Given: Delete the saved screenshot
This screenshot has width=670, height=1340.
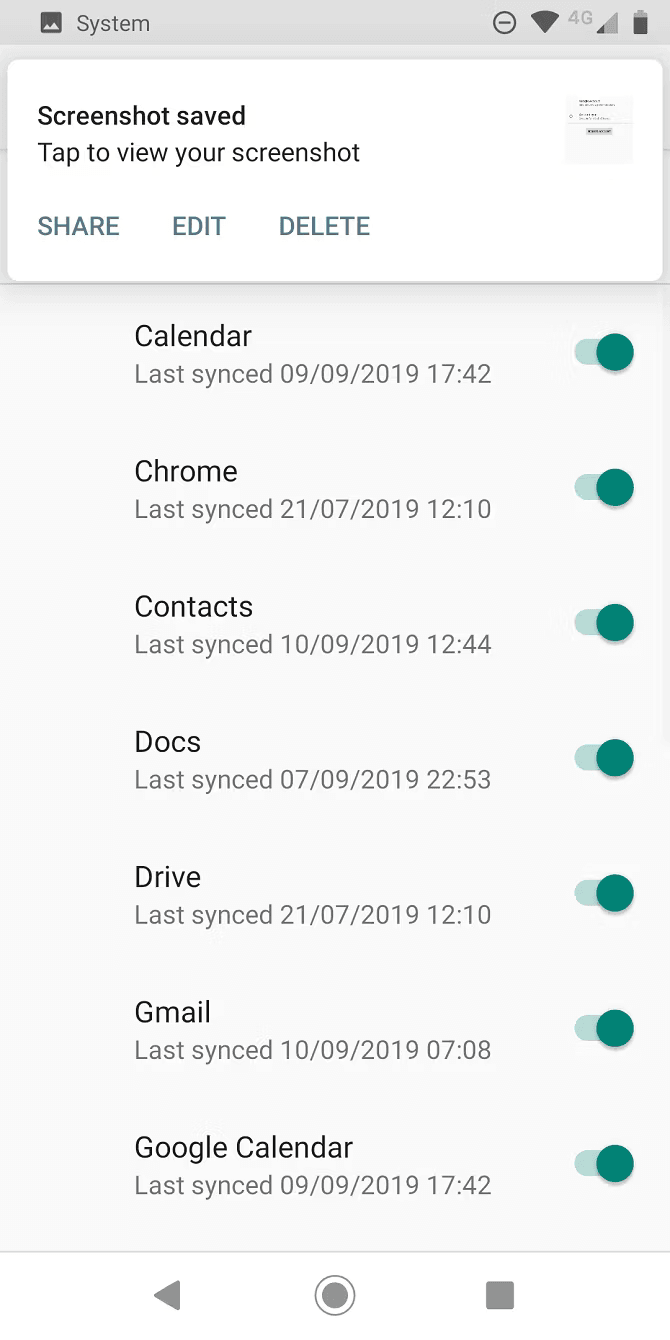Looking at the screenshot, I should tap(324, 226).
